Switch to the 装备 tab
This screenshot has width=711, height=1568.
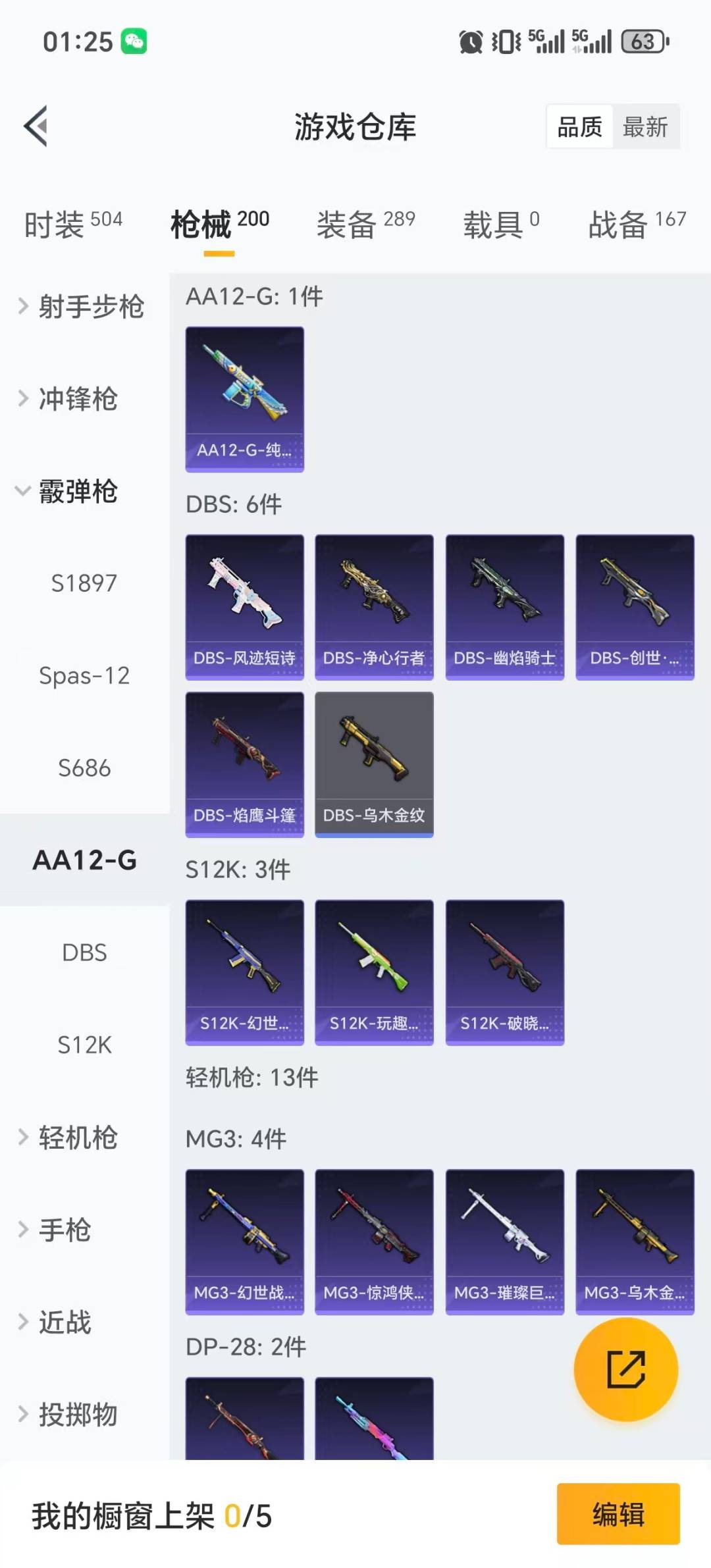pyautogui.click(x=365, y=224)
